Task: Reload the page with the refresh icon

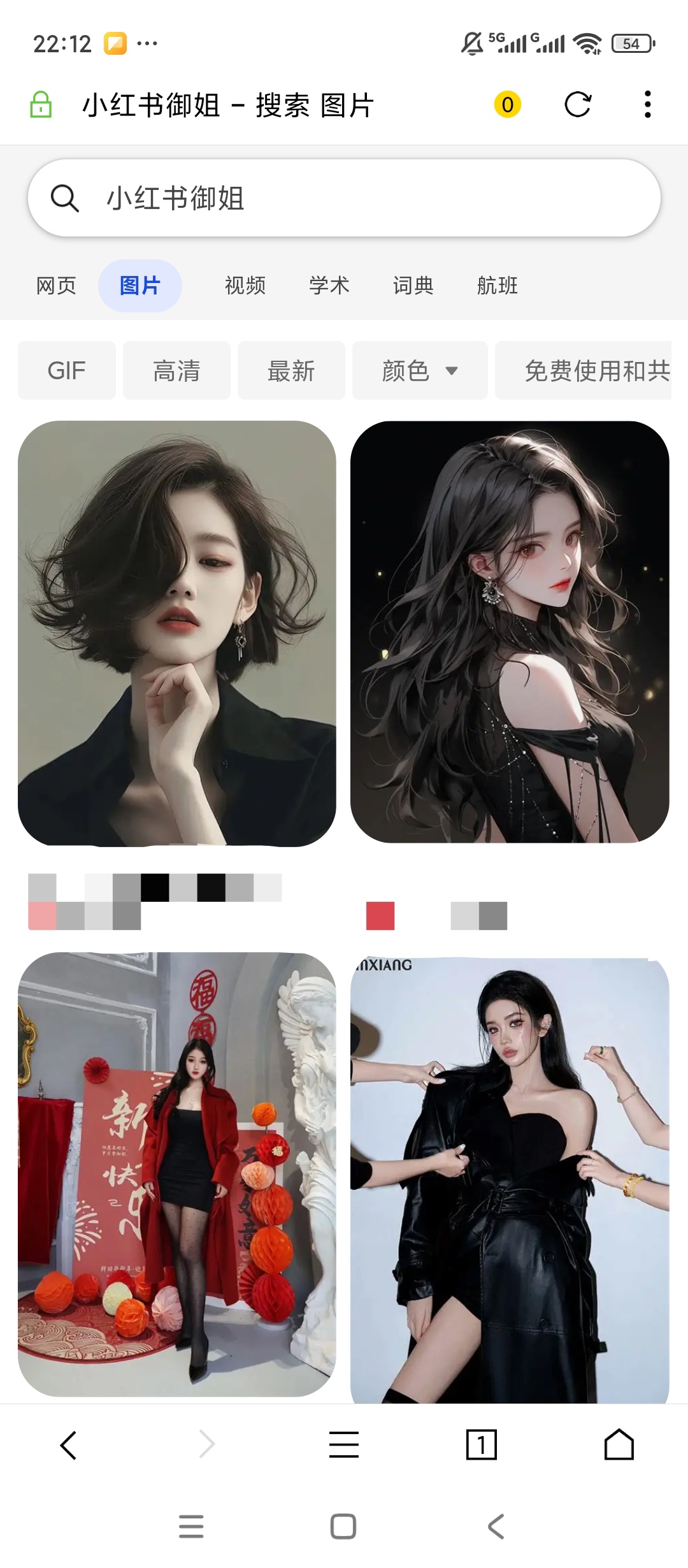Action: tap(578, 105)
